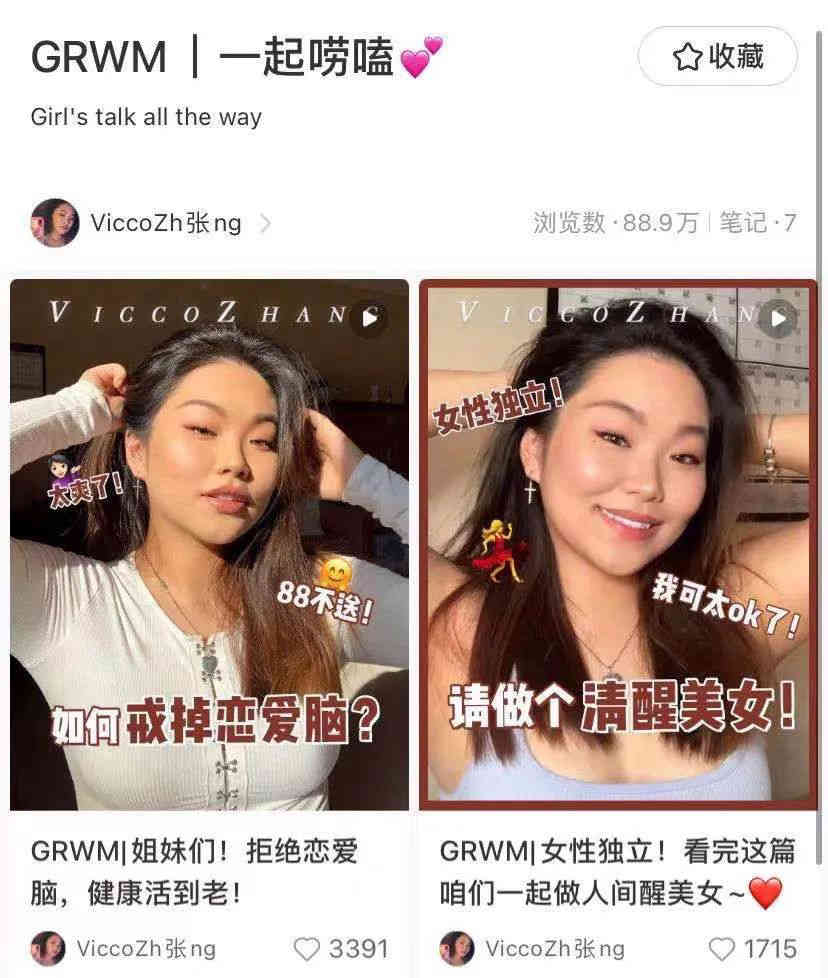Open the 如何戒掉恋爱脑 video note
Image resolution: width=828 pixels, height=978 pixels.
click(209, 544)
